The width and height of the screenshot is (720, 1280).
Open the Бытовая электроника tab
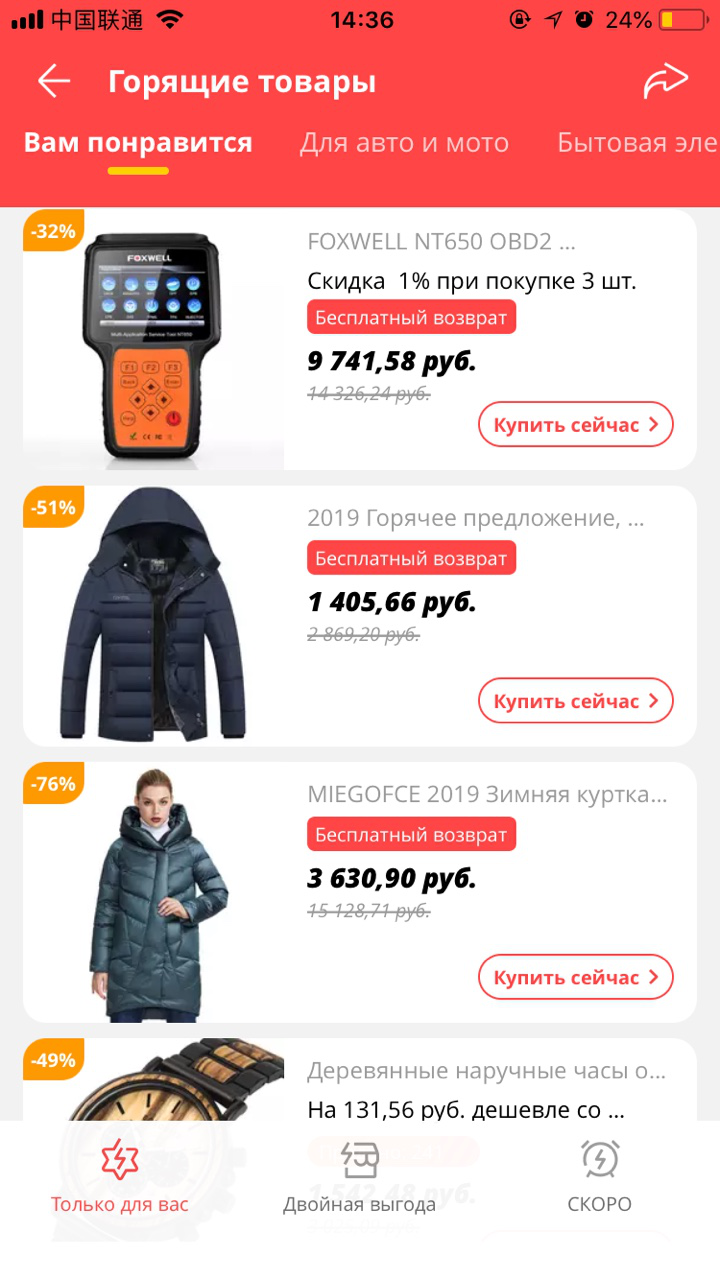click(x=637, y=143)
